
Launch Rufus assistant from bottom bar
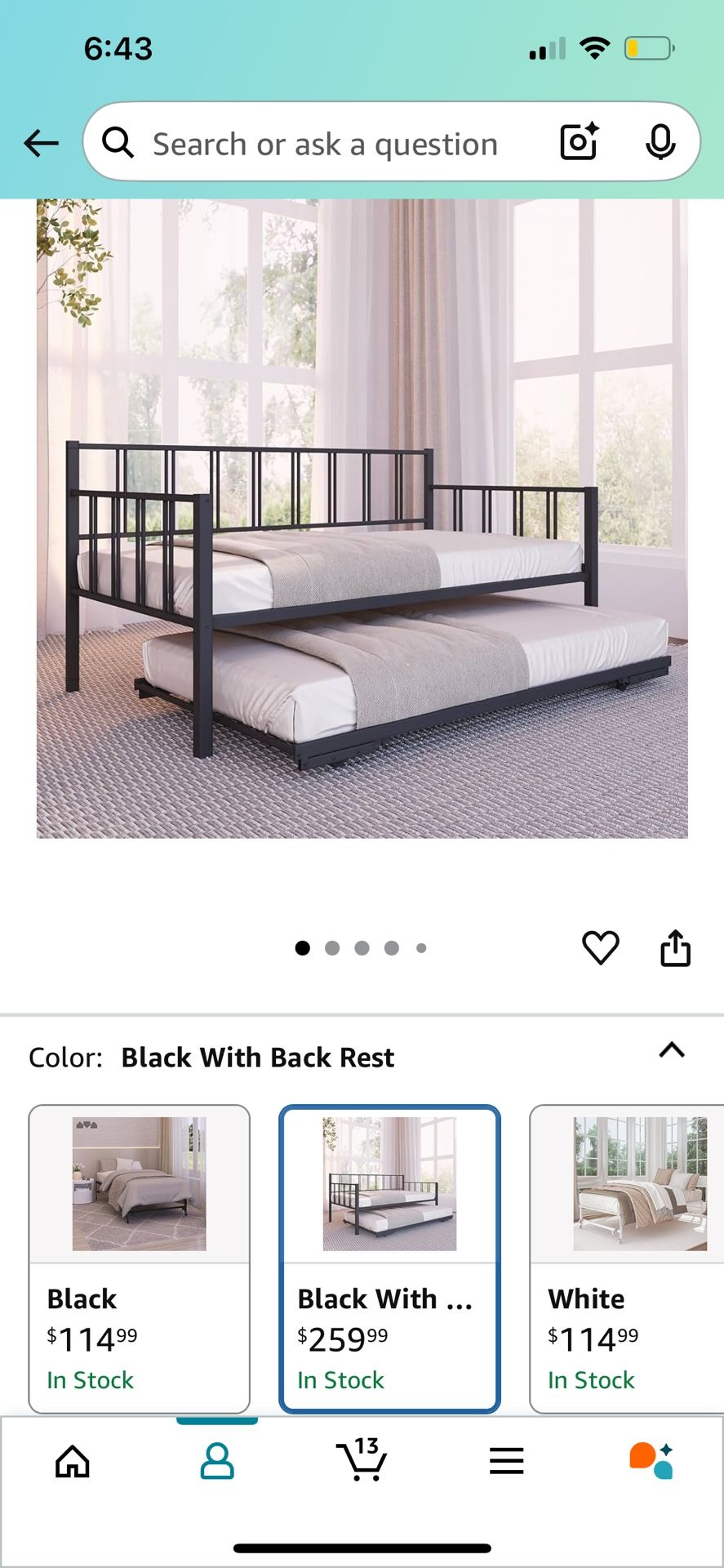[x=651, y=1462]
